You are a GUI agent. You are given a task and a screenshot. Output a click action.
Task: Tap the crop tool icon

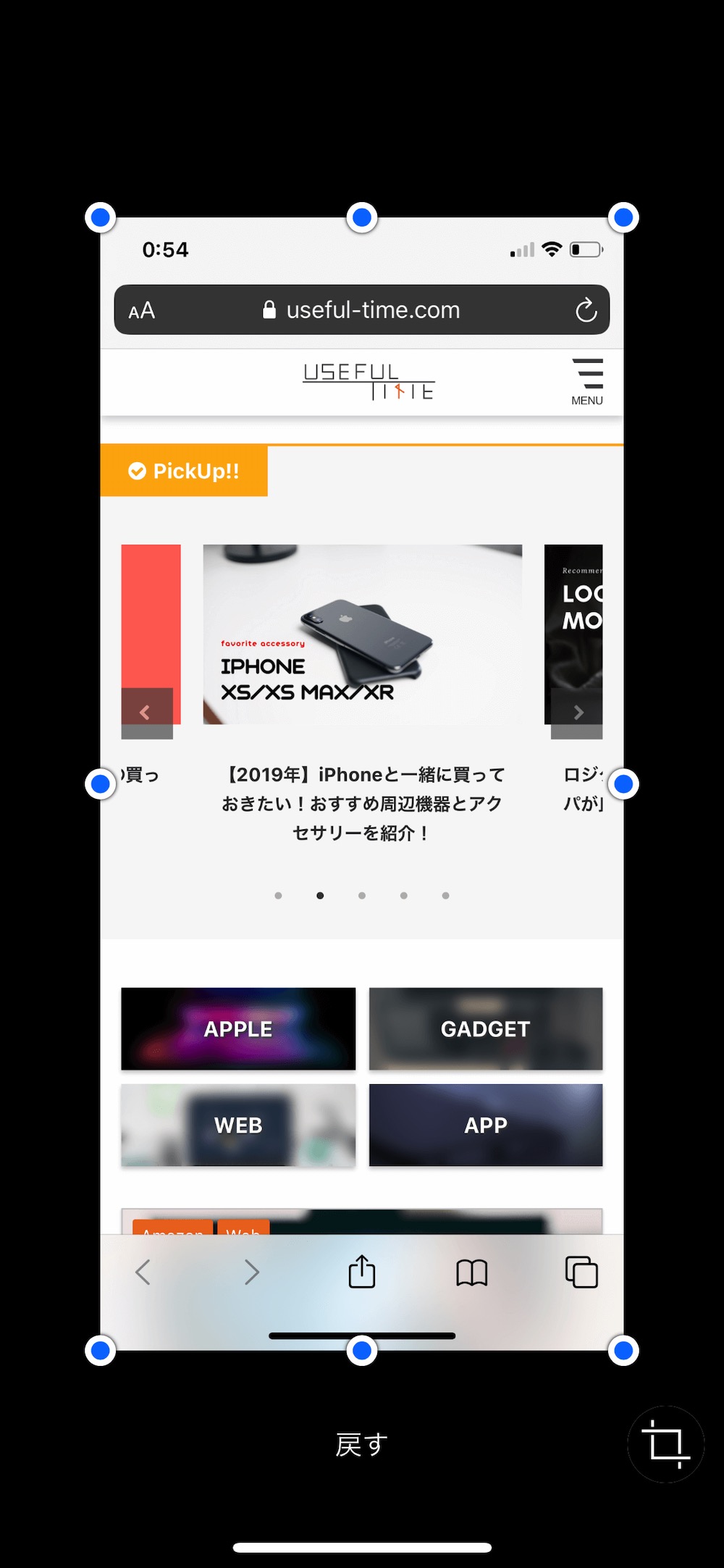[665, 1444]
